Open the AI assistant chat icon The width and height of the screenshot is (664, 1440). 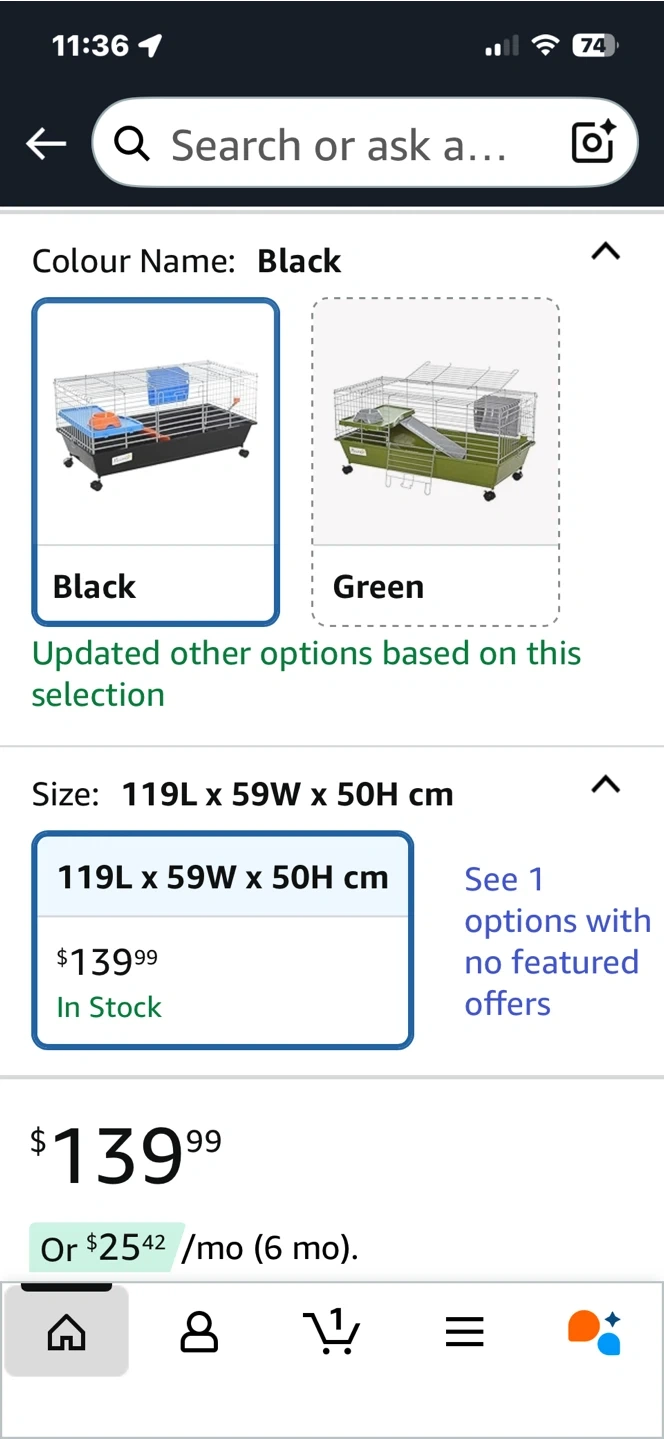tap(595, 1331)
